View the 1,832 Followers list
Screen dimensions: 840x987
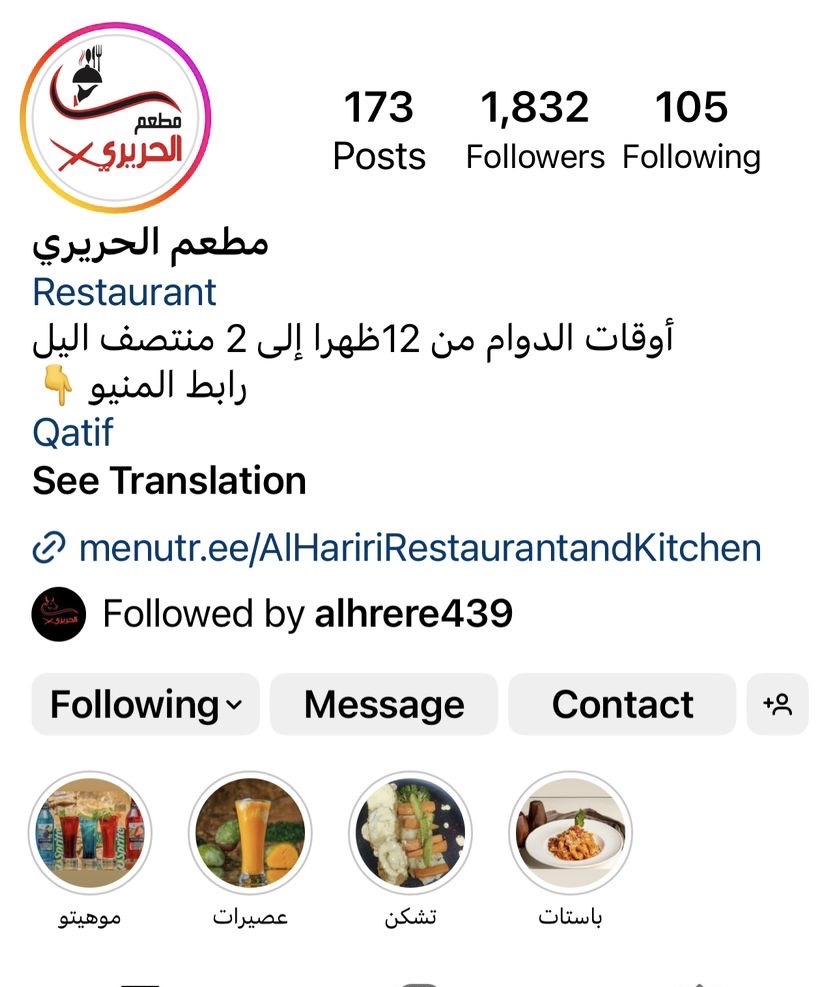point(535,131)
